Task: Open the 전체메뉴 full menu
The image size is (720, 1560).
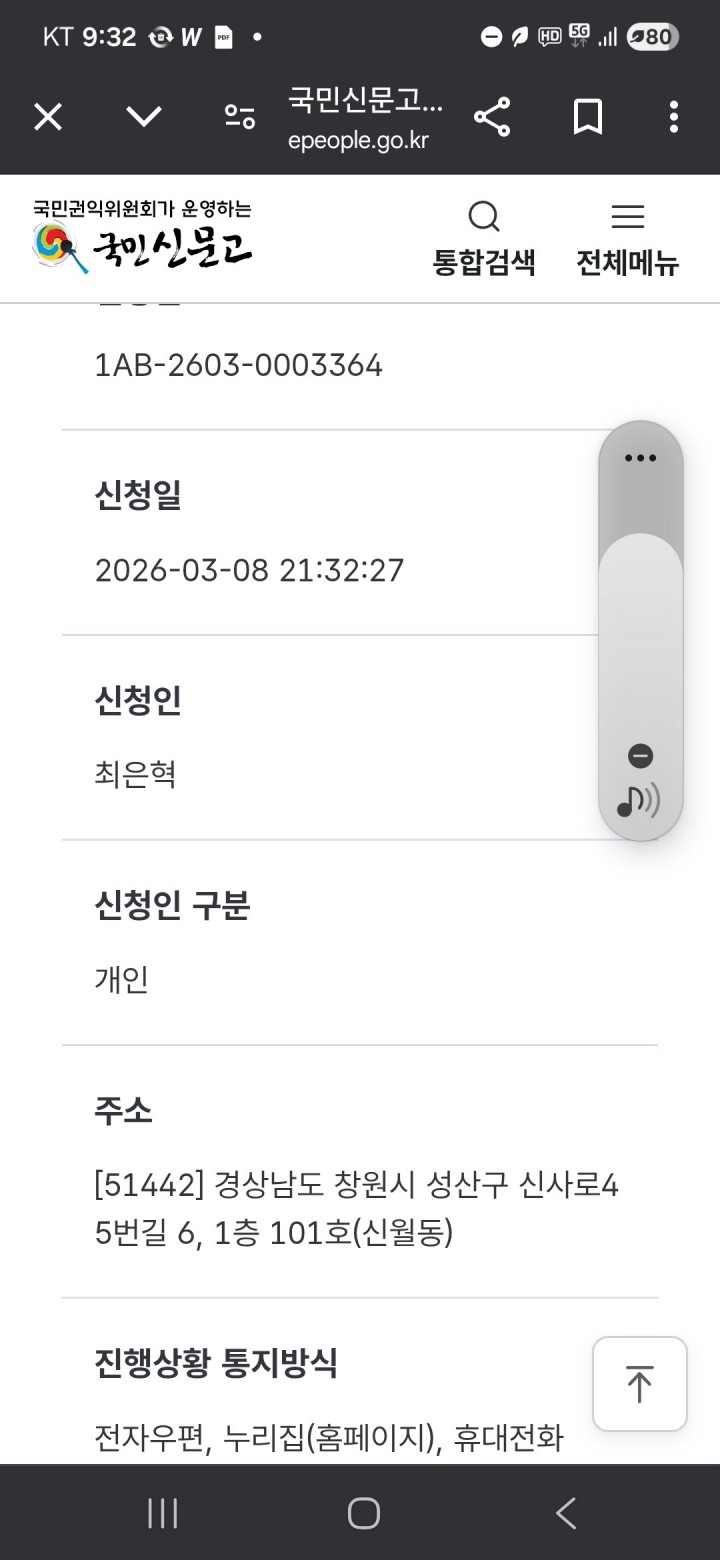Action: pyautogui.click(x=627, y=238)
